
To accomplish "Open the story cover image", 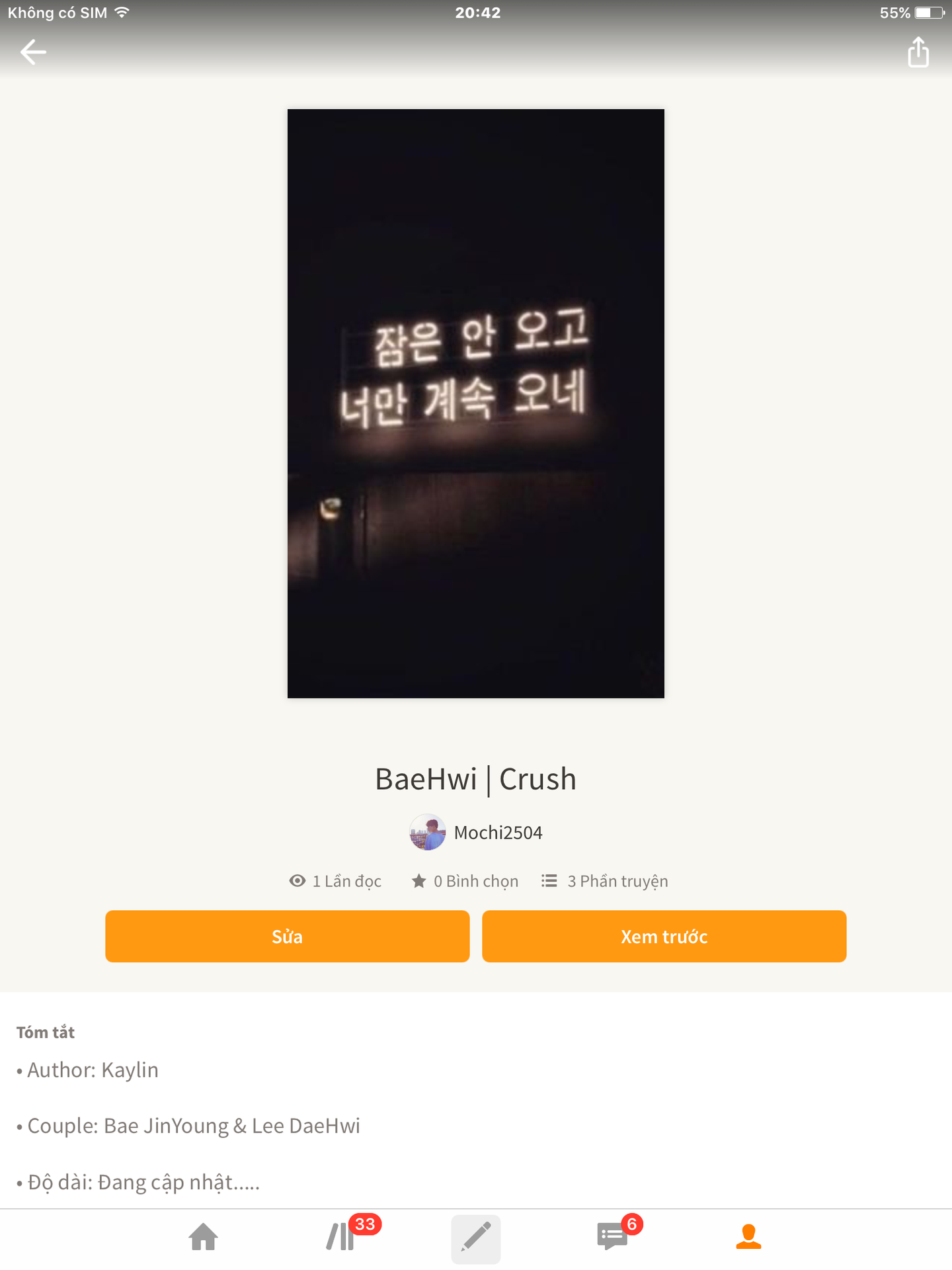I will 476,403.
